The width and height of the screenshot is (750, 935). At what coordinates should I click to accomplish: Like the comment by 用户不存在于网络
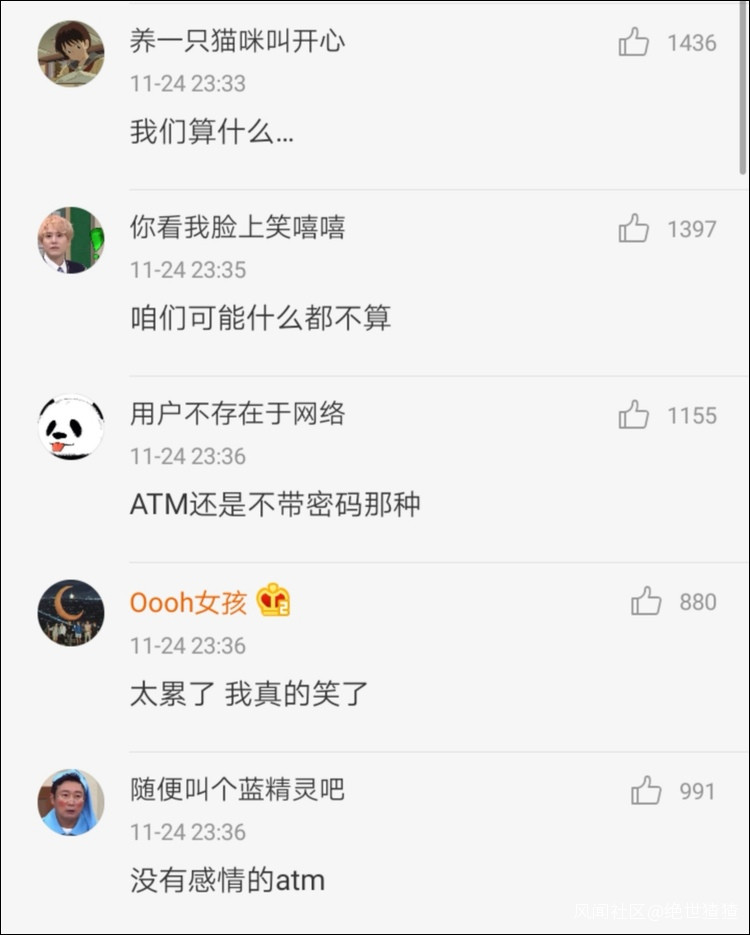(x=634, y=415)
